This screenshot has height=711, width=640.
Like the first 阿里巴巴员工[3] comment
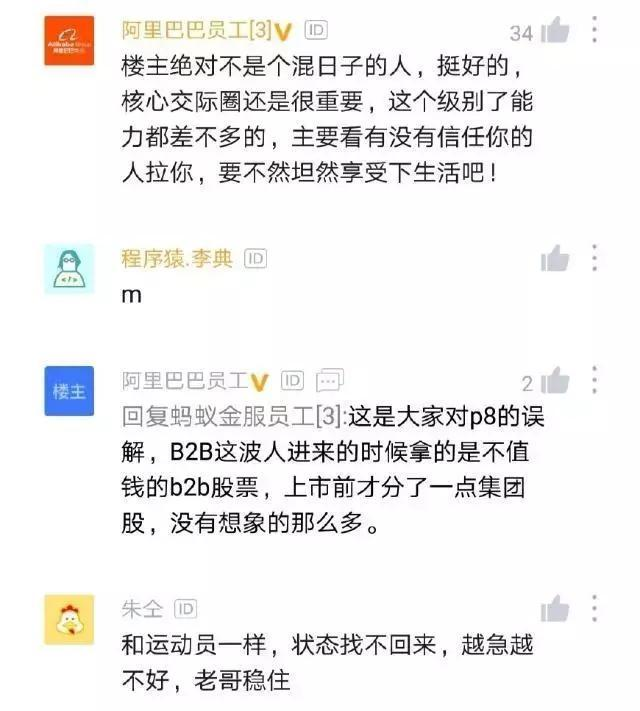pyautogui.click(x=555, y=32)
